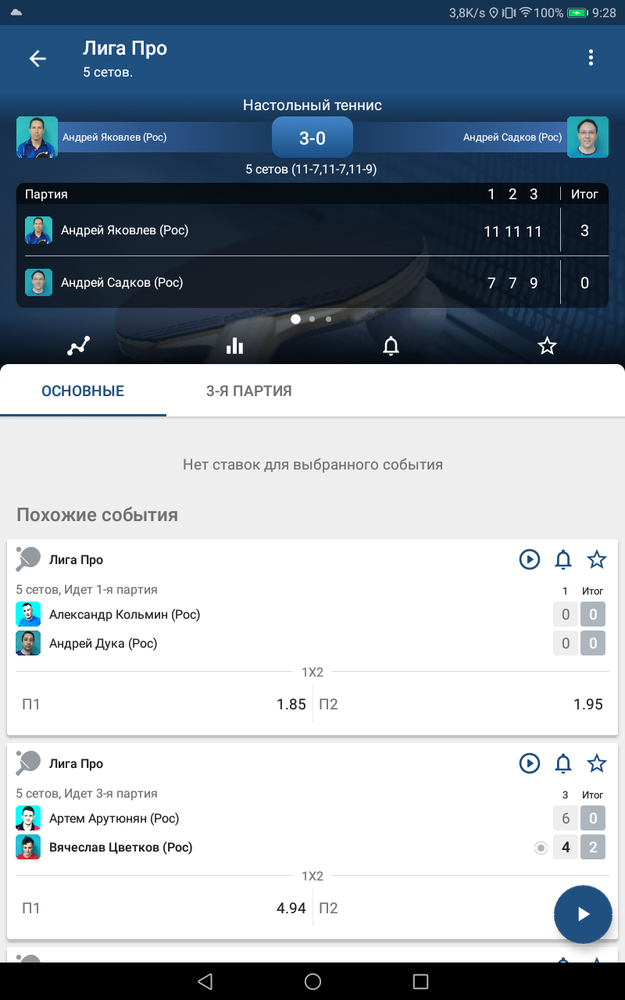Go back using the top-left arrow
The height and width of the screenshot is (1000, 625).
pos(38,59)
